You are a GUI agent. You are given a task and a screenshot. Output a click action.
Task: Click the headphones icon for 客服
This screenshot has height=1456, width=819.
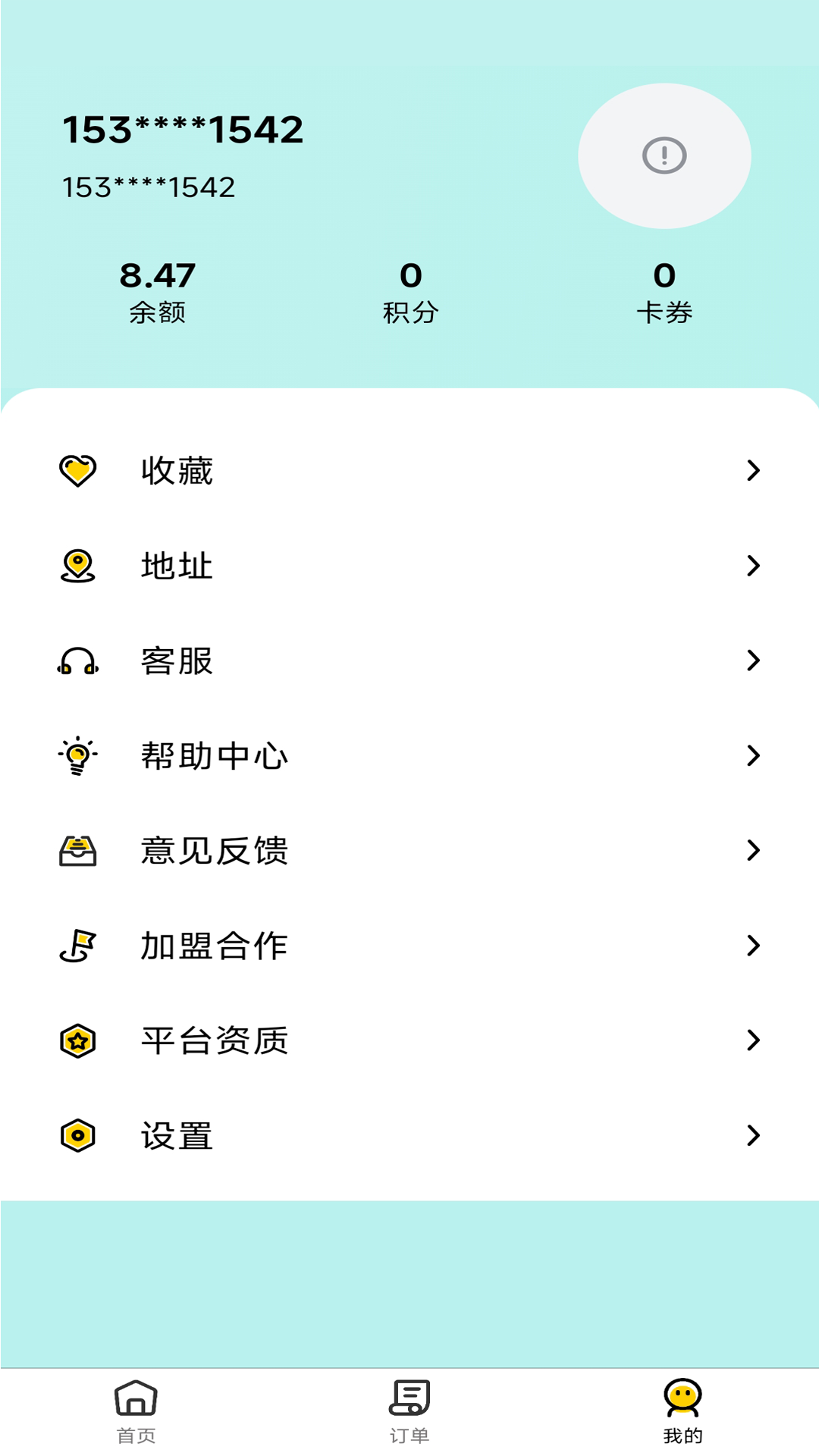(77, 661)
